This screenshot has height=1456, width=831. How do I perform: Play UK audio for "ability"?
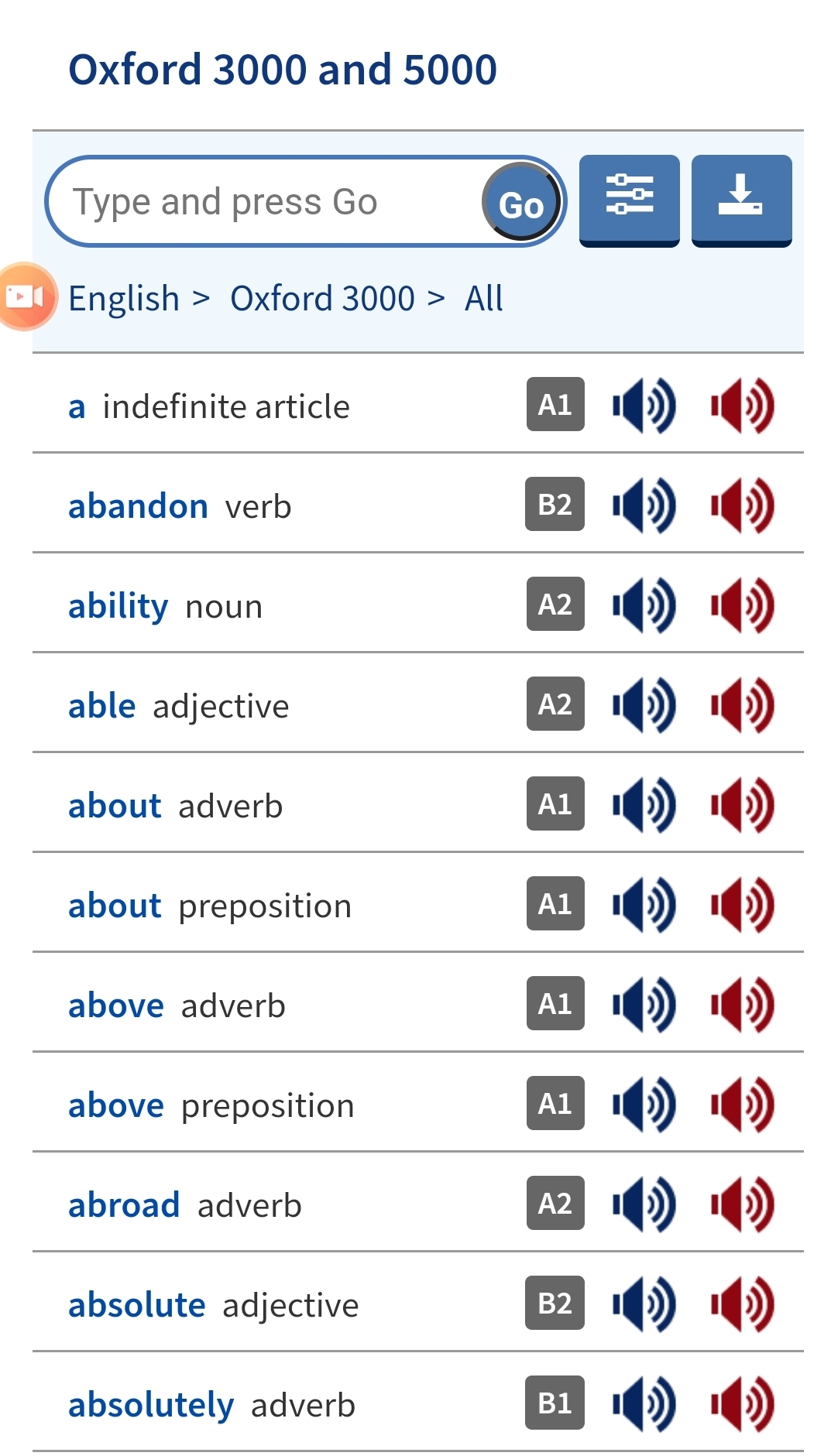(643, 605)
